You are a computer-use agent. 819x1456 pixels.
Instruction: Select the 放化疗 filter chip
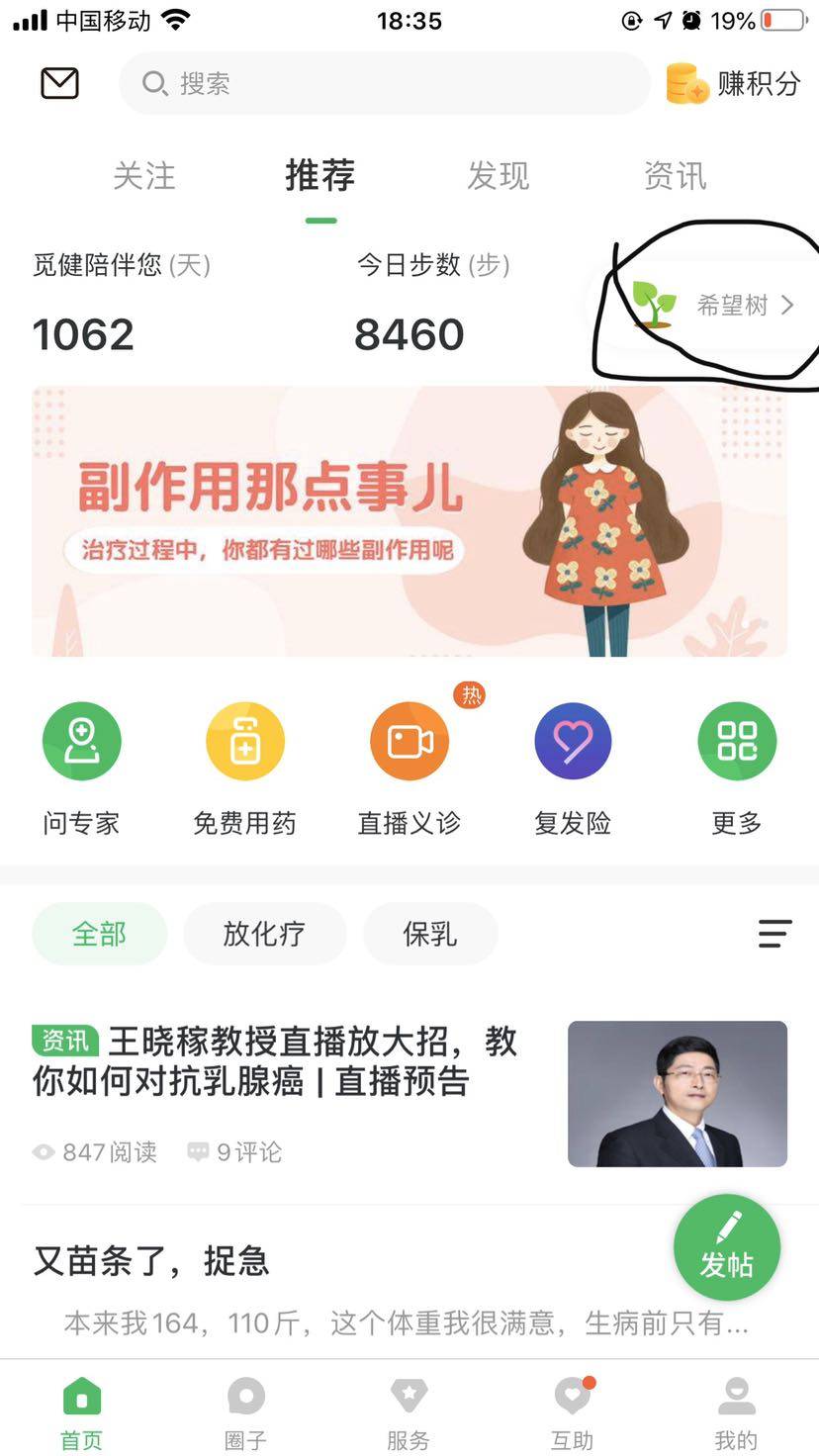tap(264, 934)
